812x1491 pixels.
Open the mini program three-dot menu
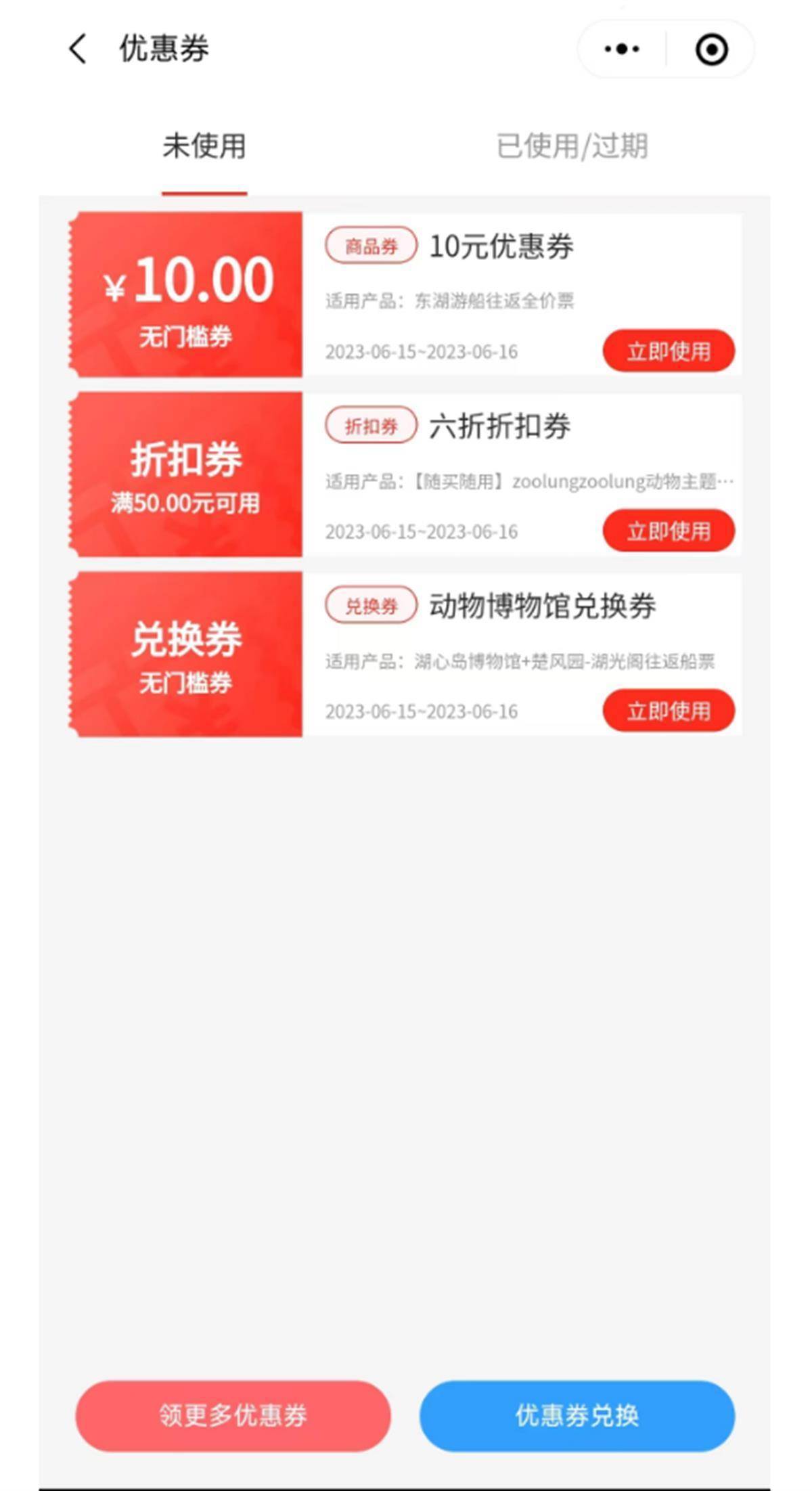click(622, 49)
